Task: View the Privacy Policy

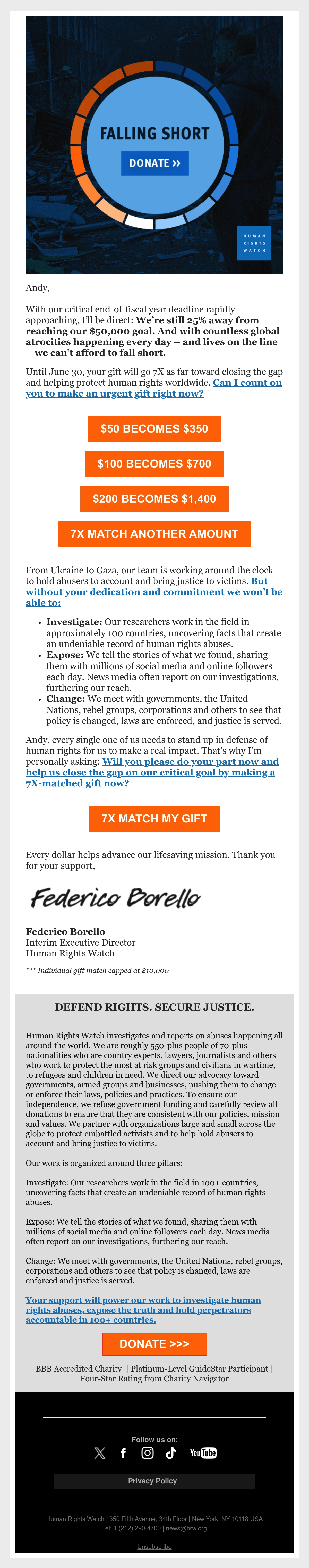Action: tap(153, 1481)
